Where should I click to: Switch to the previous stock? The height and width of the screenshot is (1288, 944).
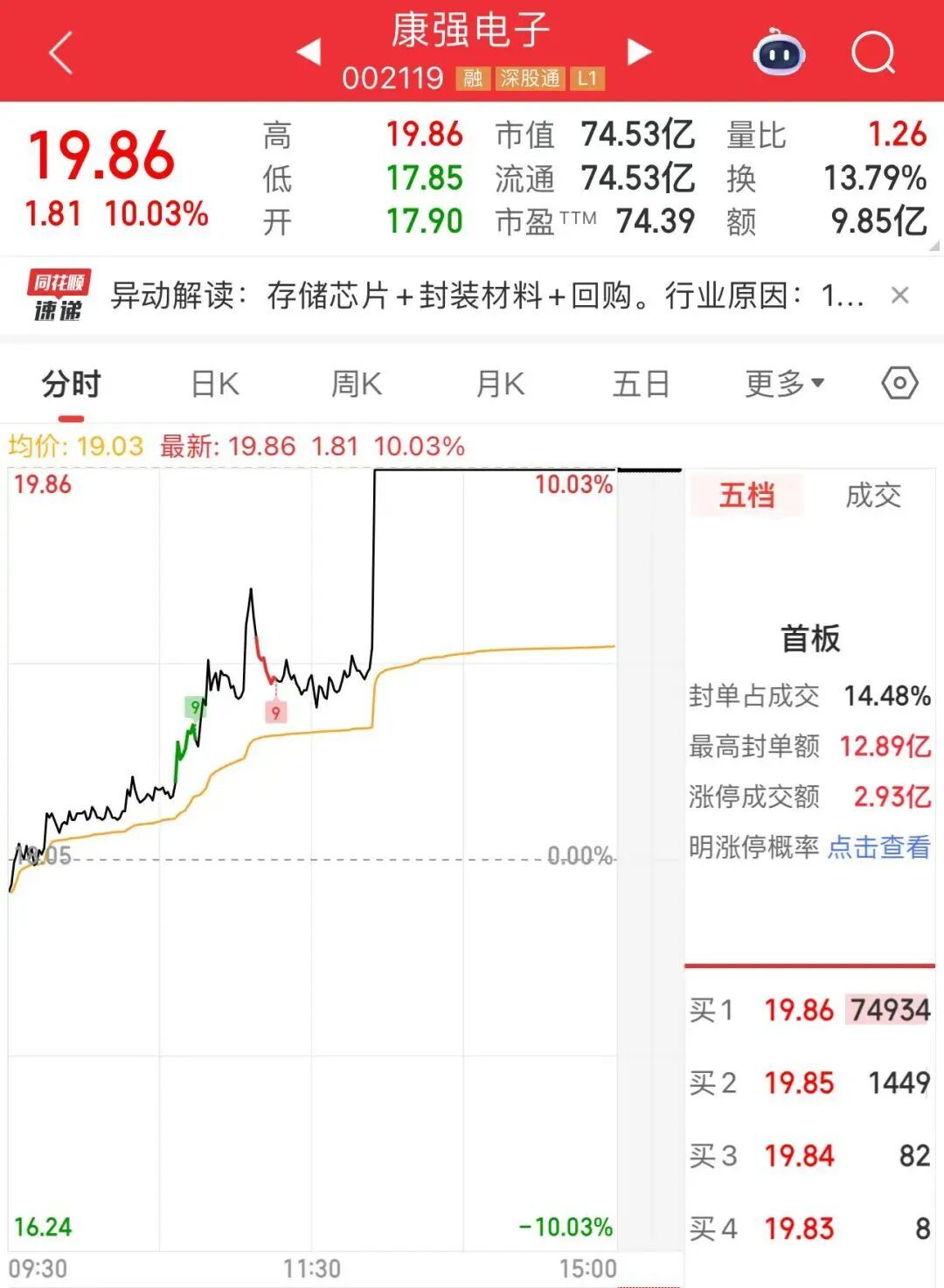tap(309, 52)
